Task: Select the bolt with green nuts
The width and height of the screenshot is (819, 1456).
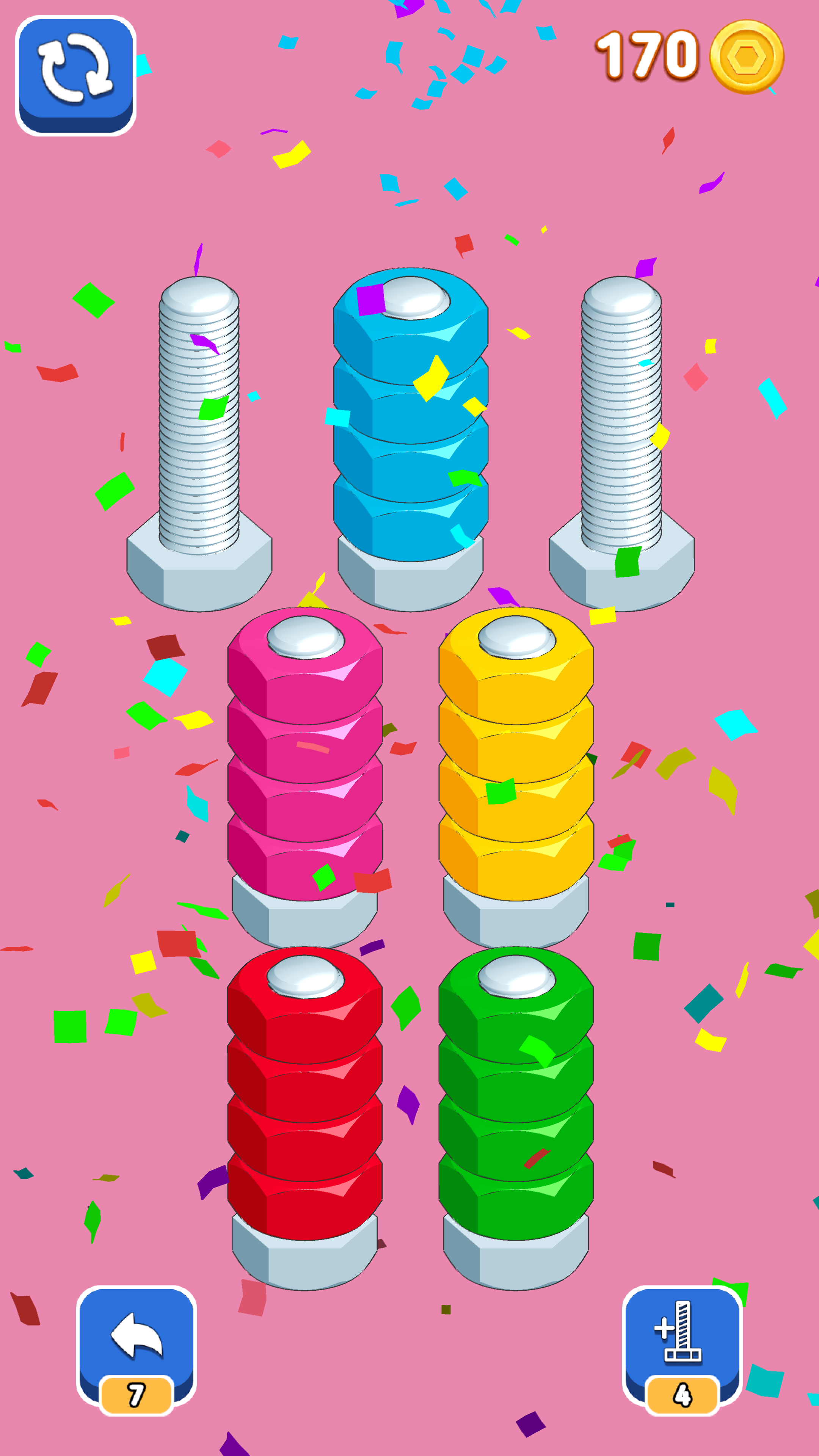Action: point(516,1118)
